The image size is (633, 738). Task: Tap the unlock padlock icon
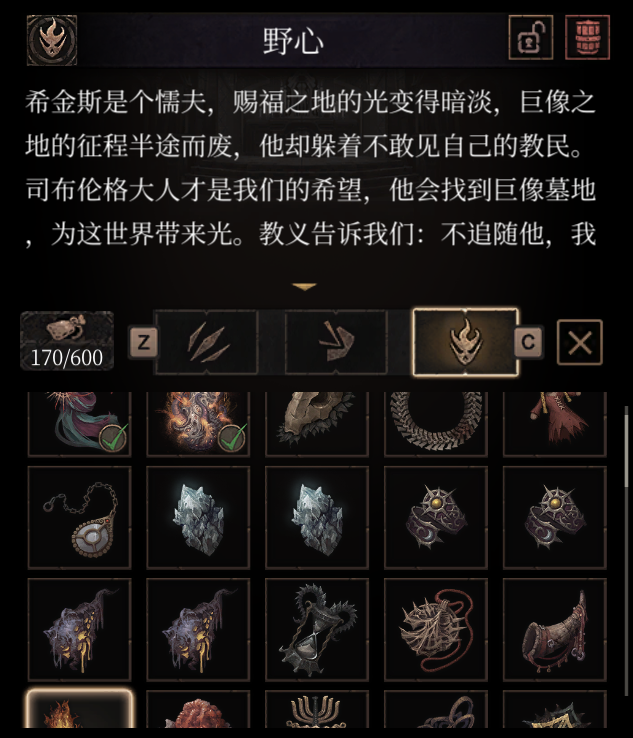[530, 38]
